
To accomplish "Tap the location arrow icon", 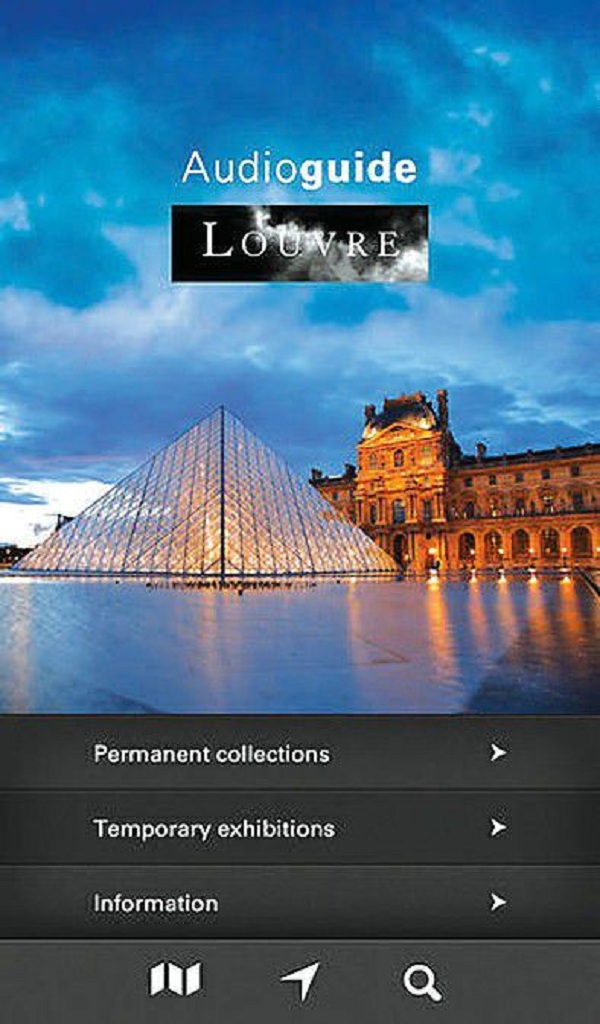I will pyautogui.click(x=300, y=981).
